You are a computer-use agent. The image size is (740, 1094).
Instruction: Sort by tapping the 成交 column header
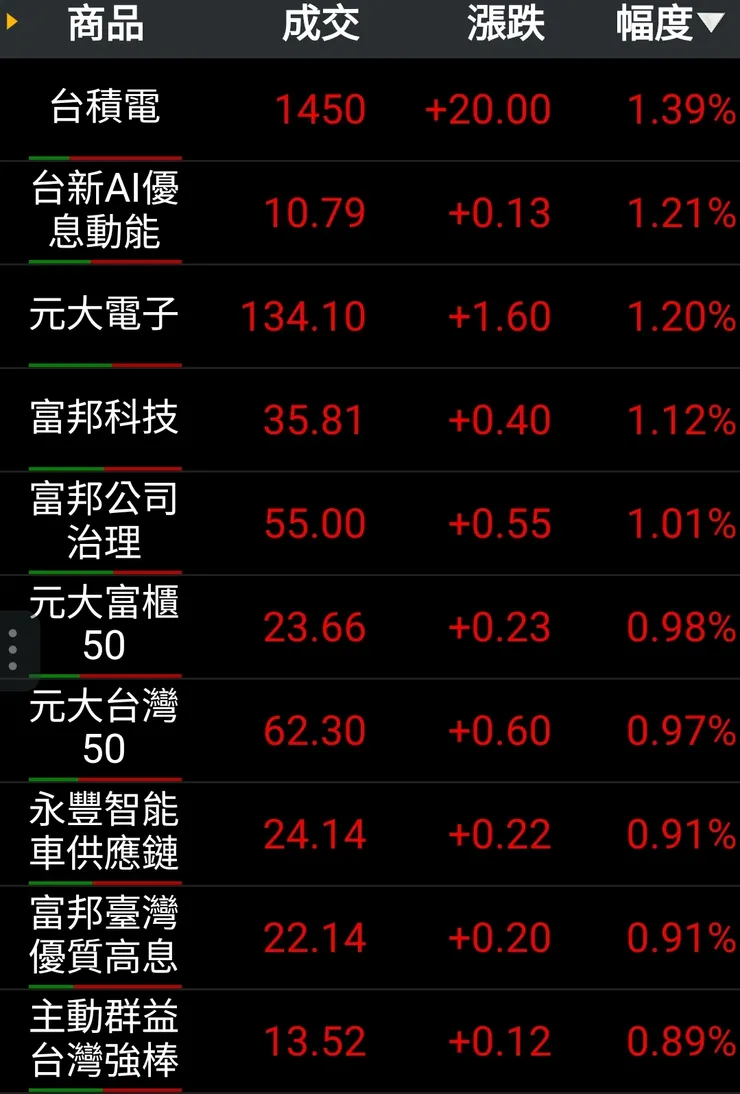tap(322, 26)
